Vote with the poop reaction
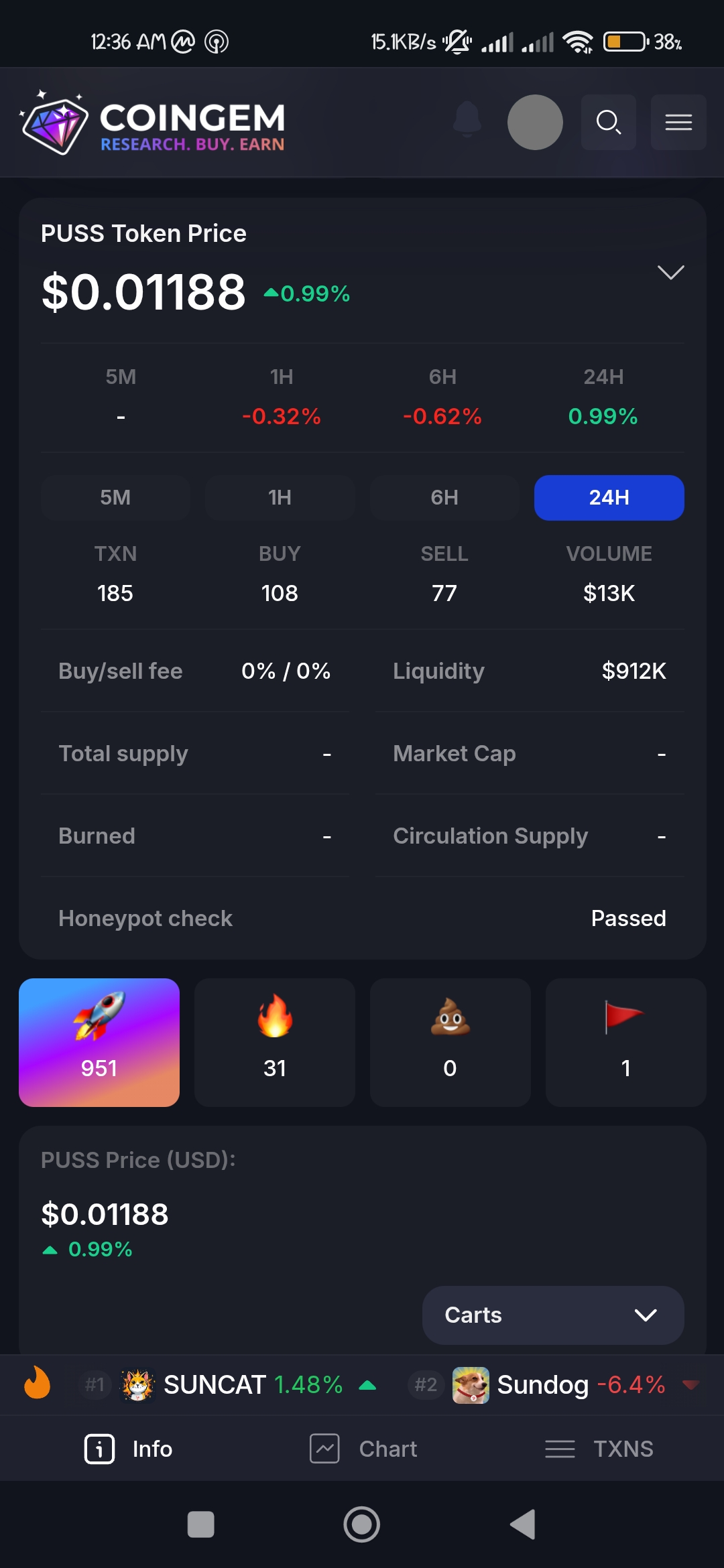This screenshot has width=724, height=1568. tap(450, 1042)
